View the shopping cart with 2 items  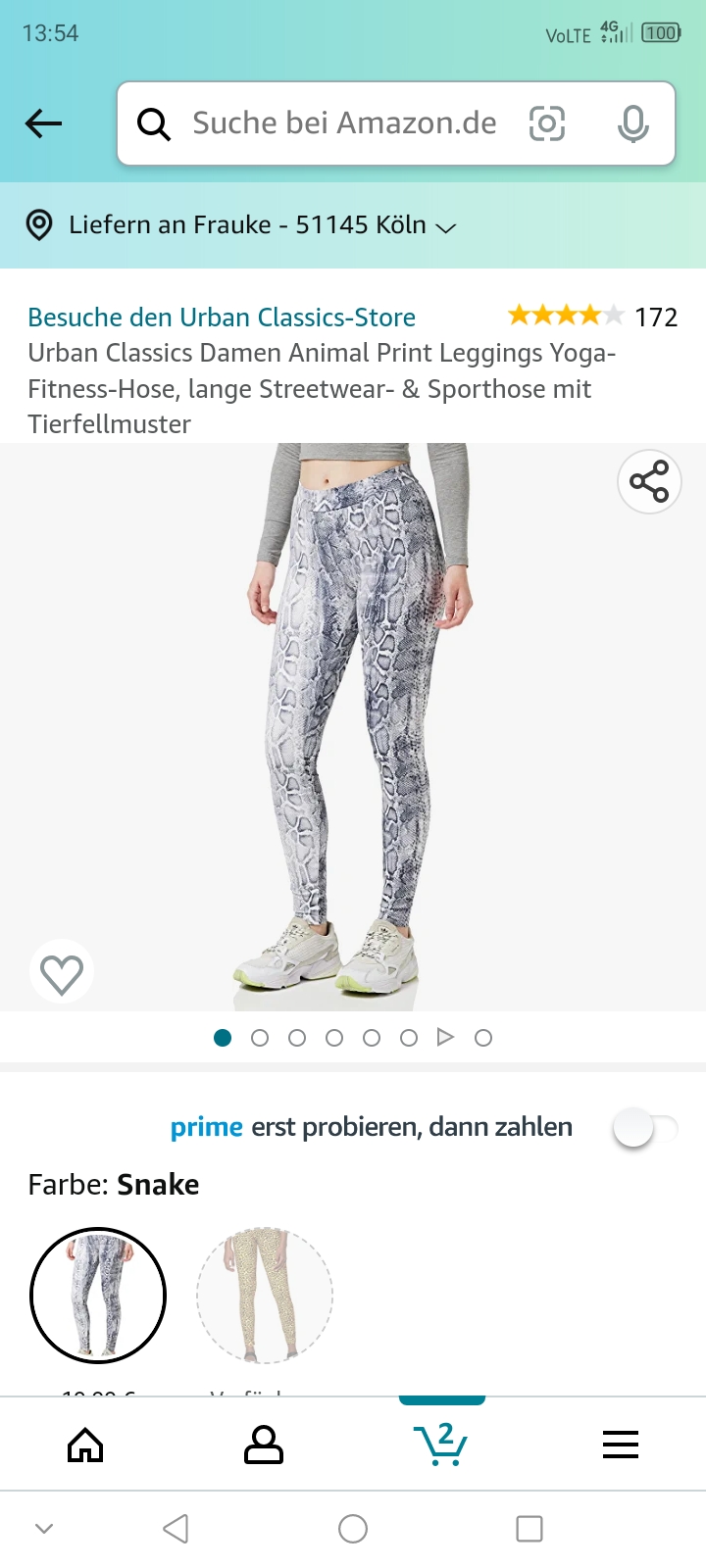pyautogui.click(x=441, y=1445)
